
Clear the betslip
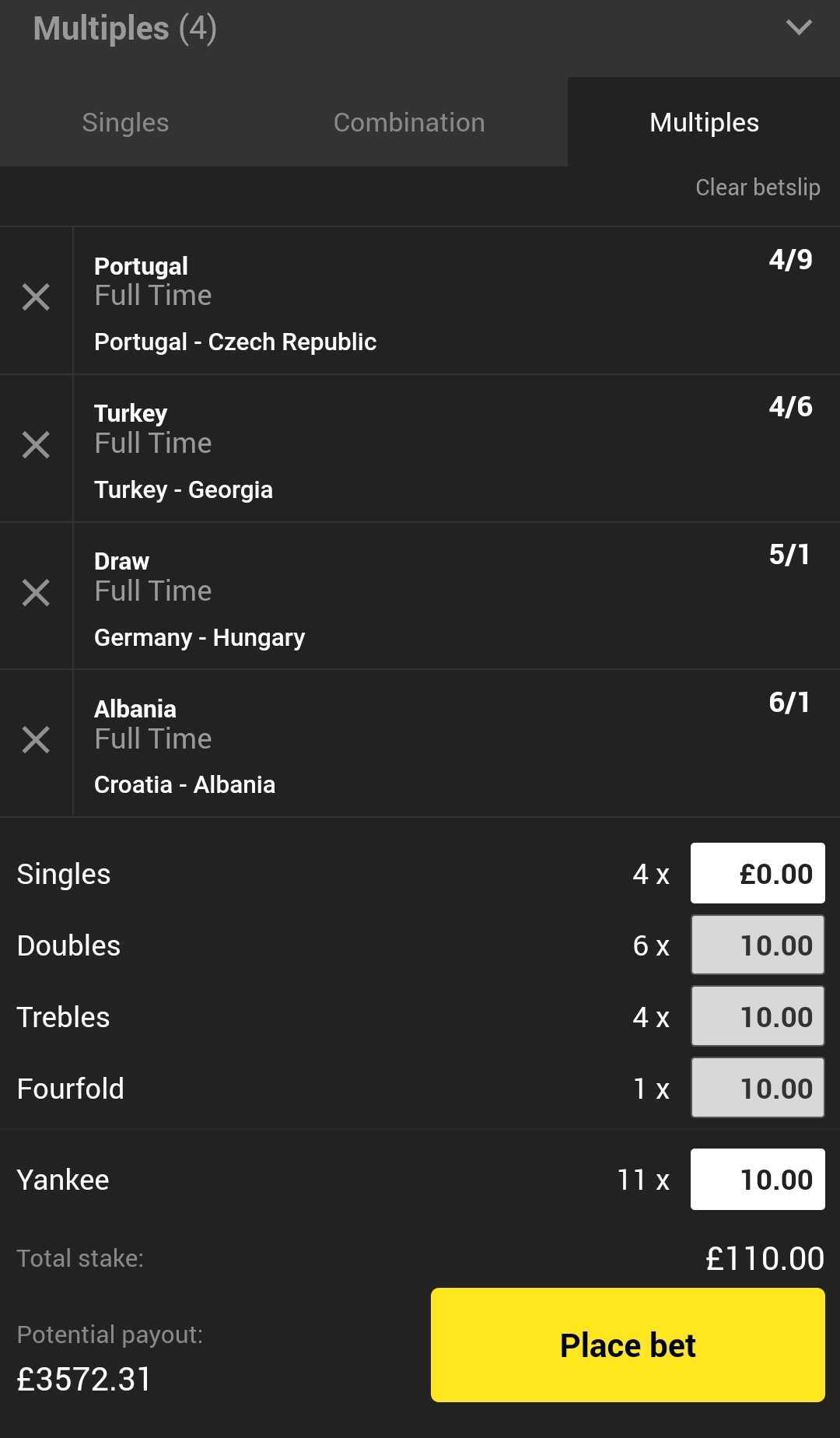(x=758, y=187)
